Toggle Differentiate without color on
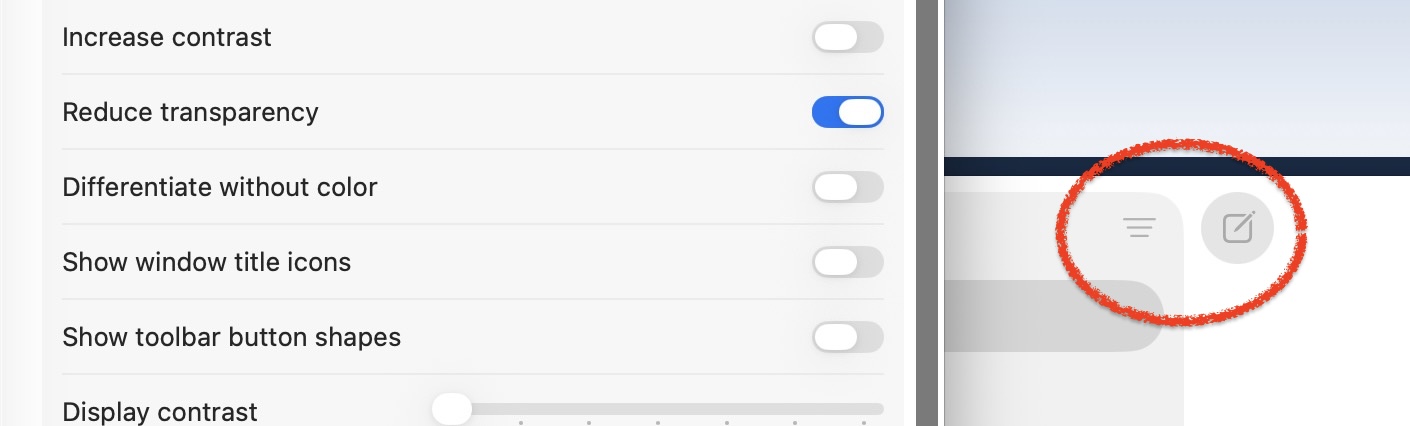 [x=847, y=187]
